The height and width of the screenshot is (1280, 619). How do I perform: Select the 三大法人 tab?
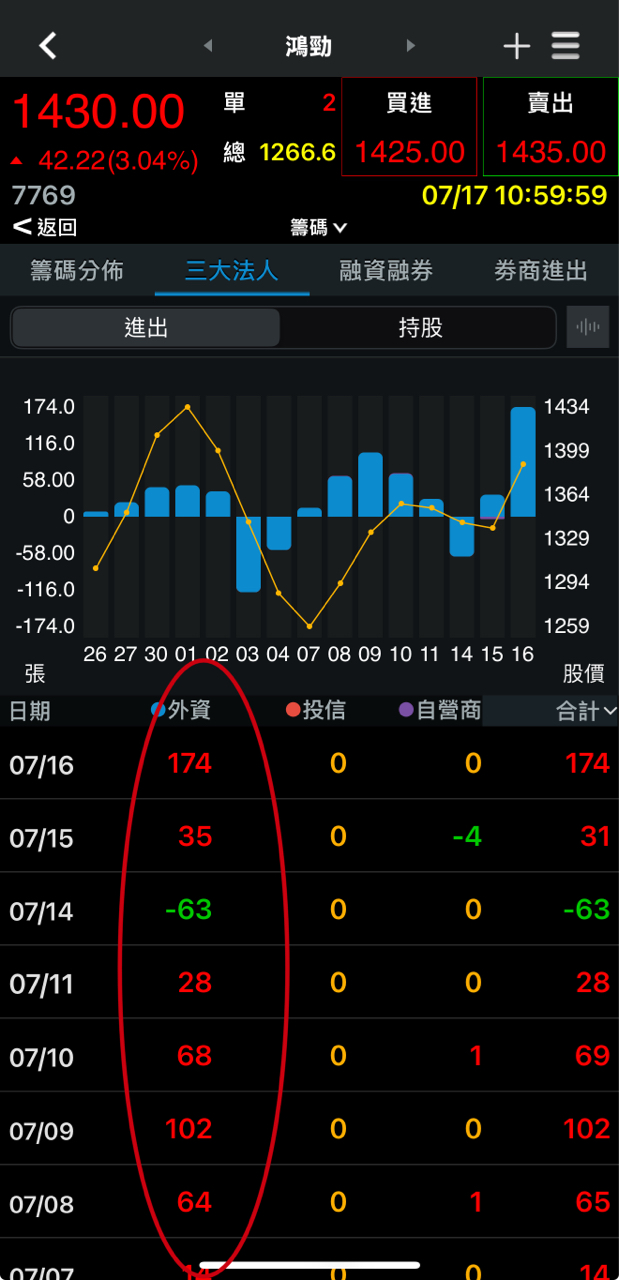coord(231,270)
